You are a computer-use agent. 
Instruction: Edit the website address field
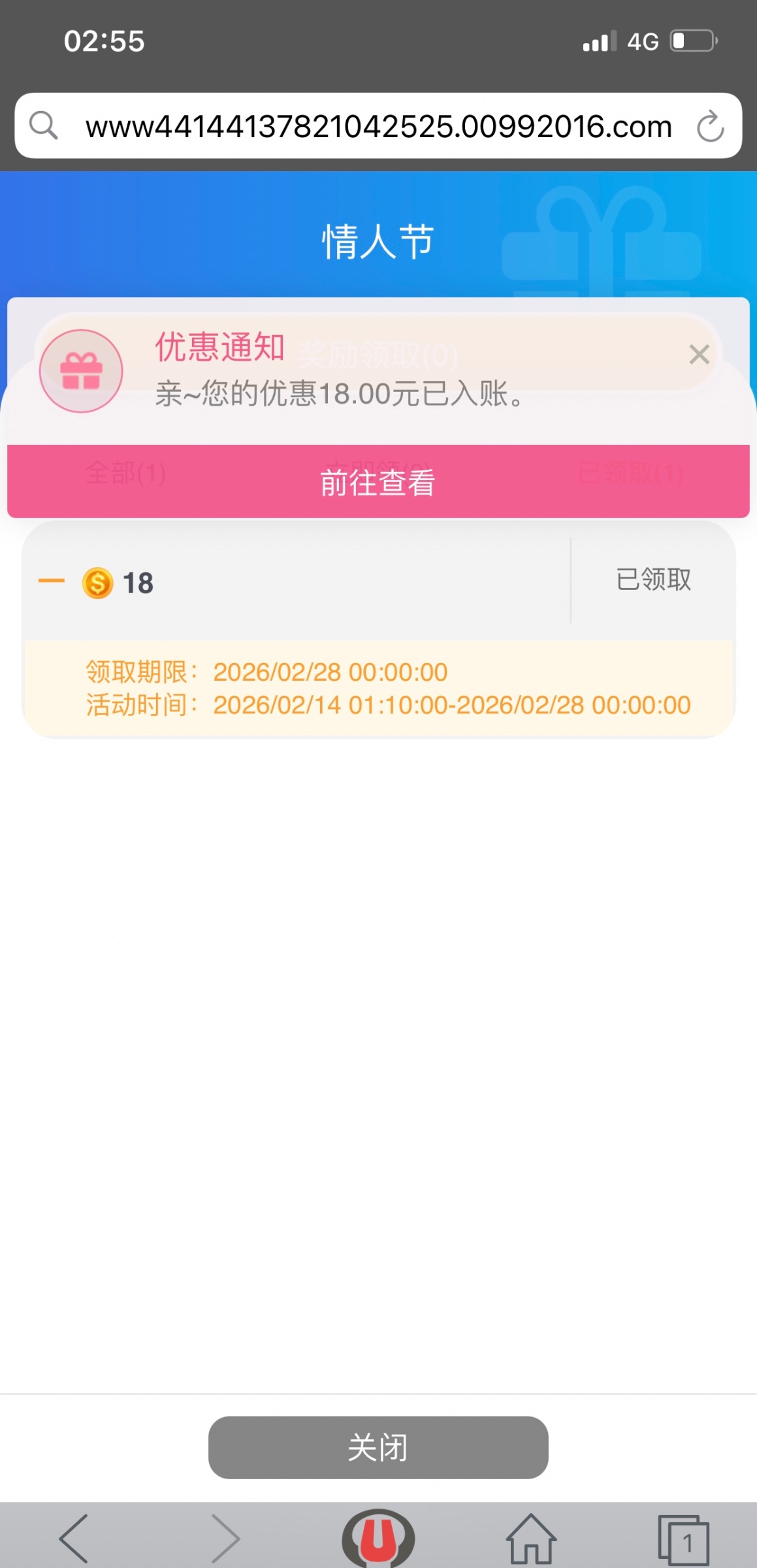[x=378, y=126]
